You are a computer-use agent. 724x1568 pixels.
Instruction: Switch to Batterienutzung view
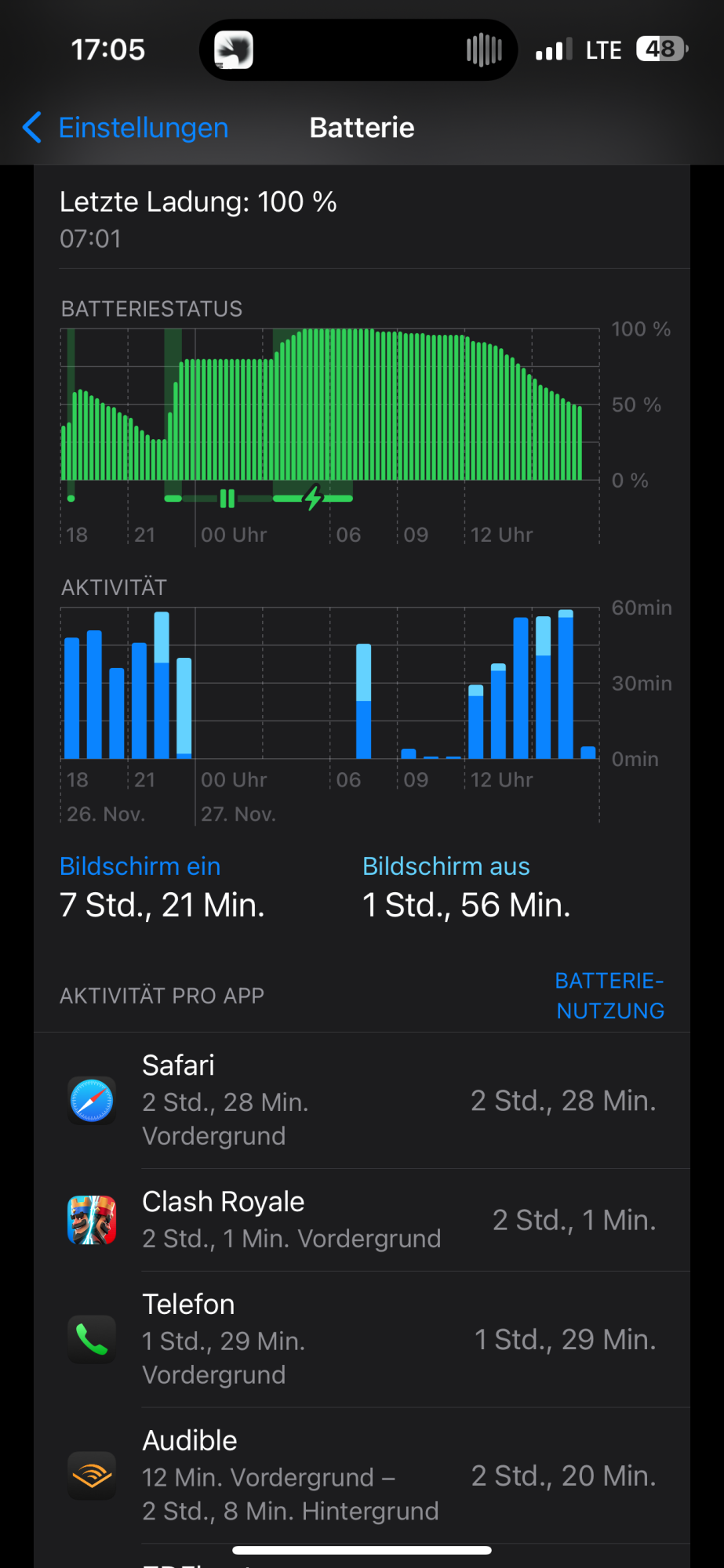click(609, 995)
